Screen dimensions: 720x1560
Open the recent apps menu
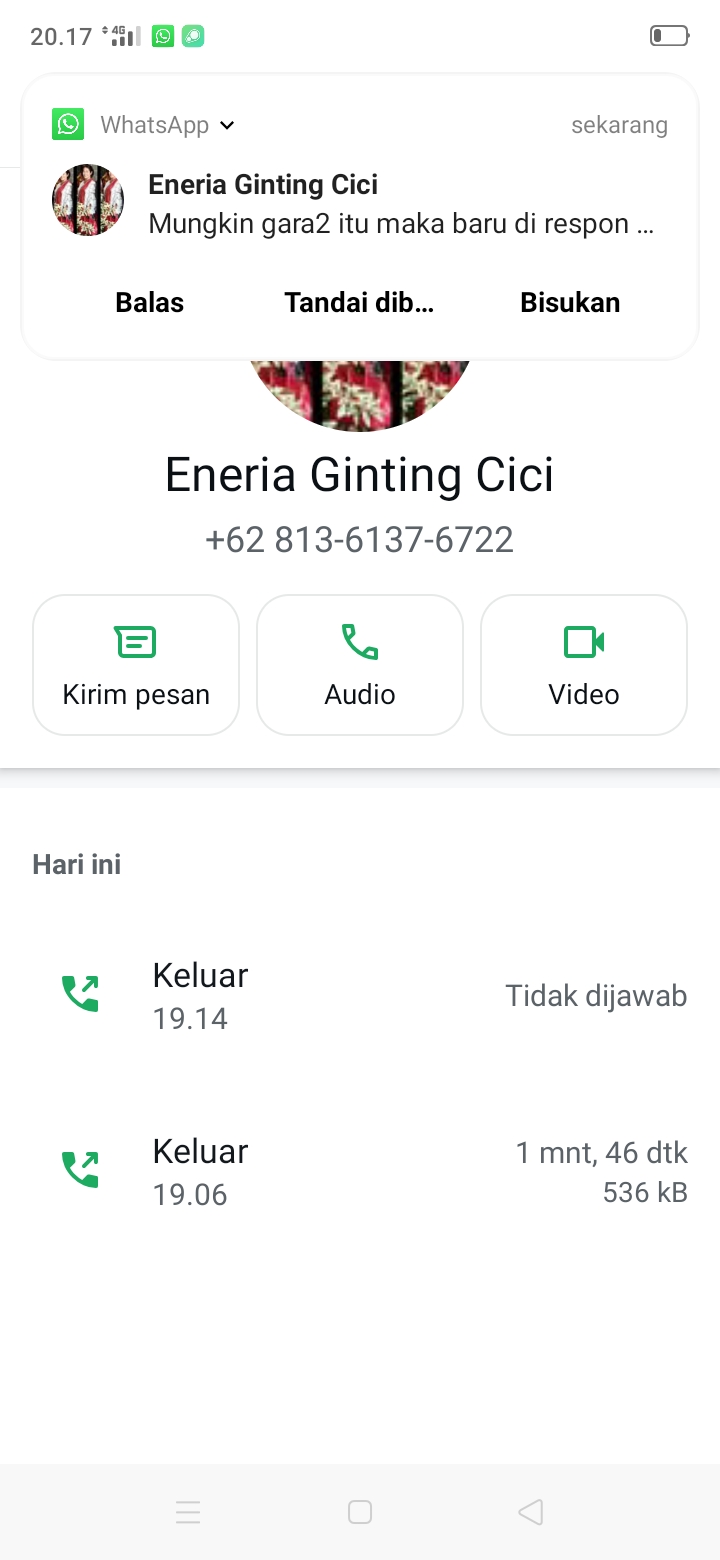[x=188, y=1512]
